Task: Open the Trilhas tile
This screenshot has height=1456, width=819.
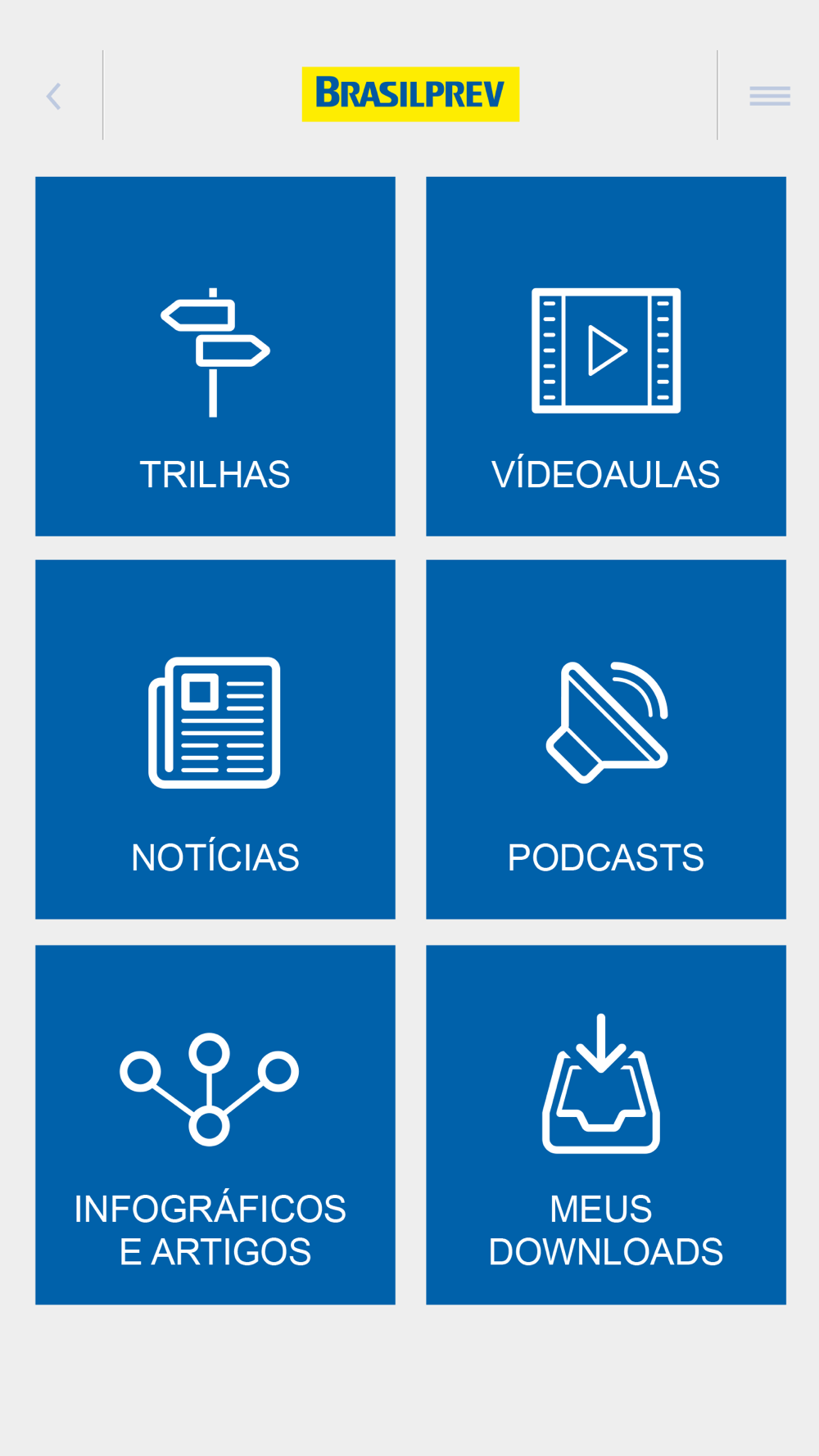Action: tap(215, 356)
